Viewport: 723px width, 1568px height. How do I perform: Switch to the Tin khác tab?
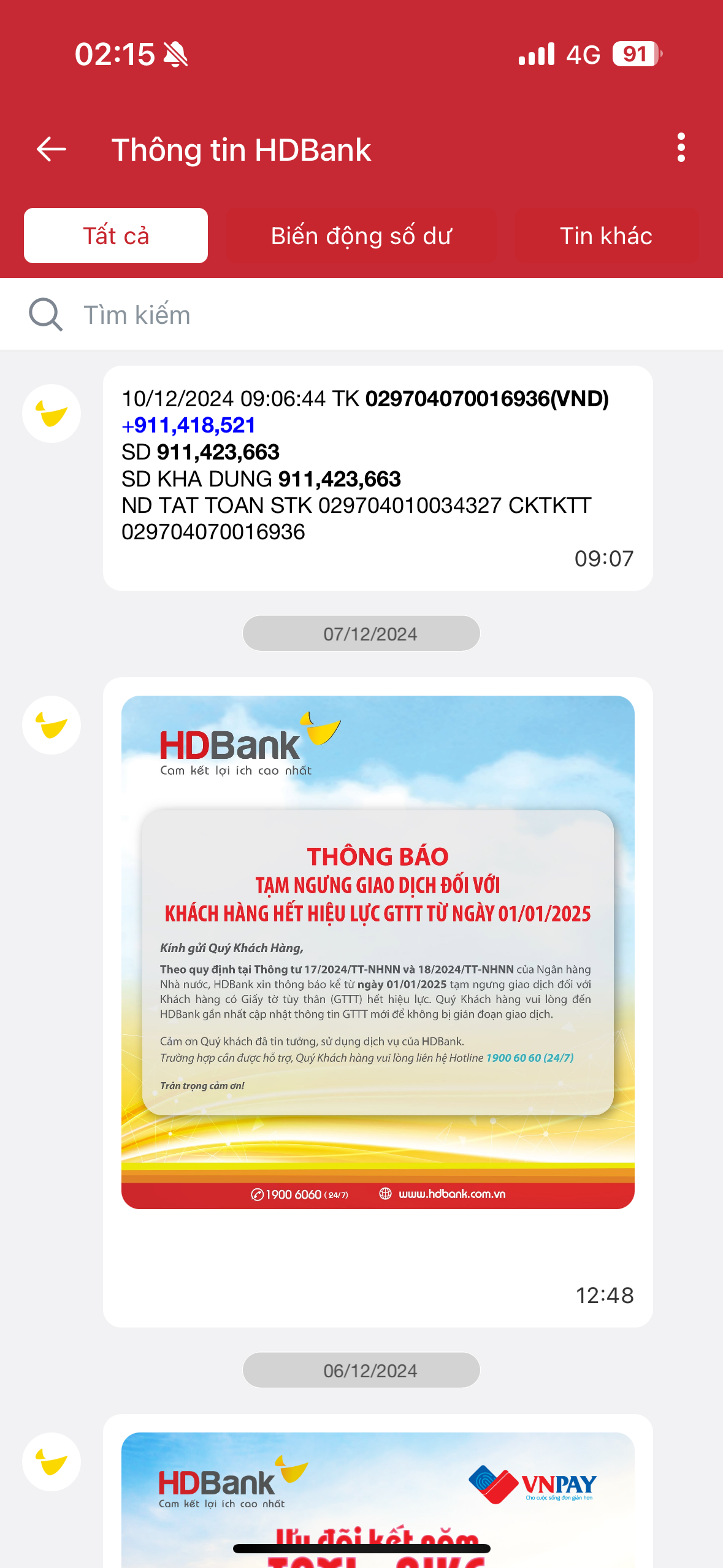[x=606, y=236]
